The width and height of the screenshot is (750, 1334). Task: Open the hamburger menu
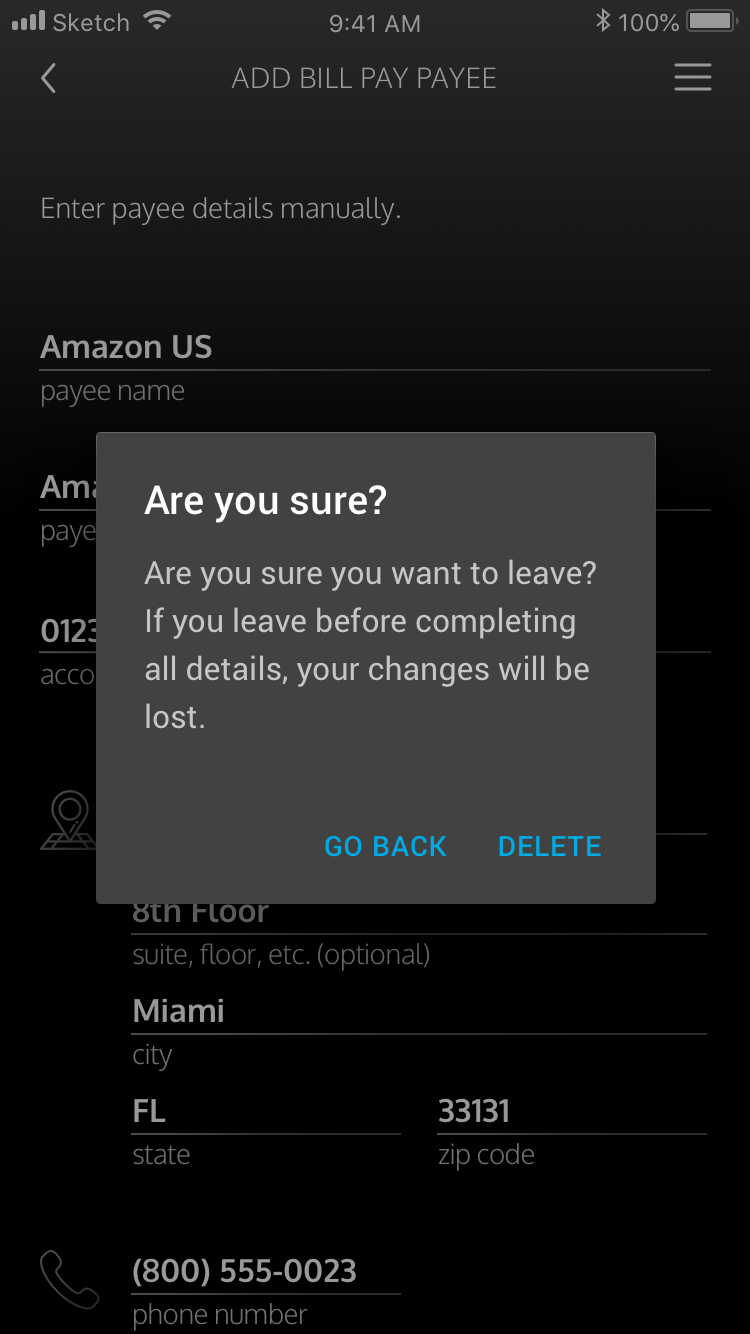(x=692, y=78)
